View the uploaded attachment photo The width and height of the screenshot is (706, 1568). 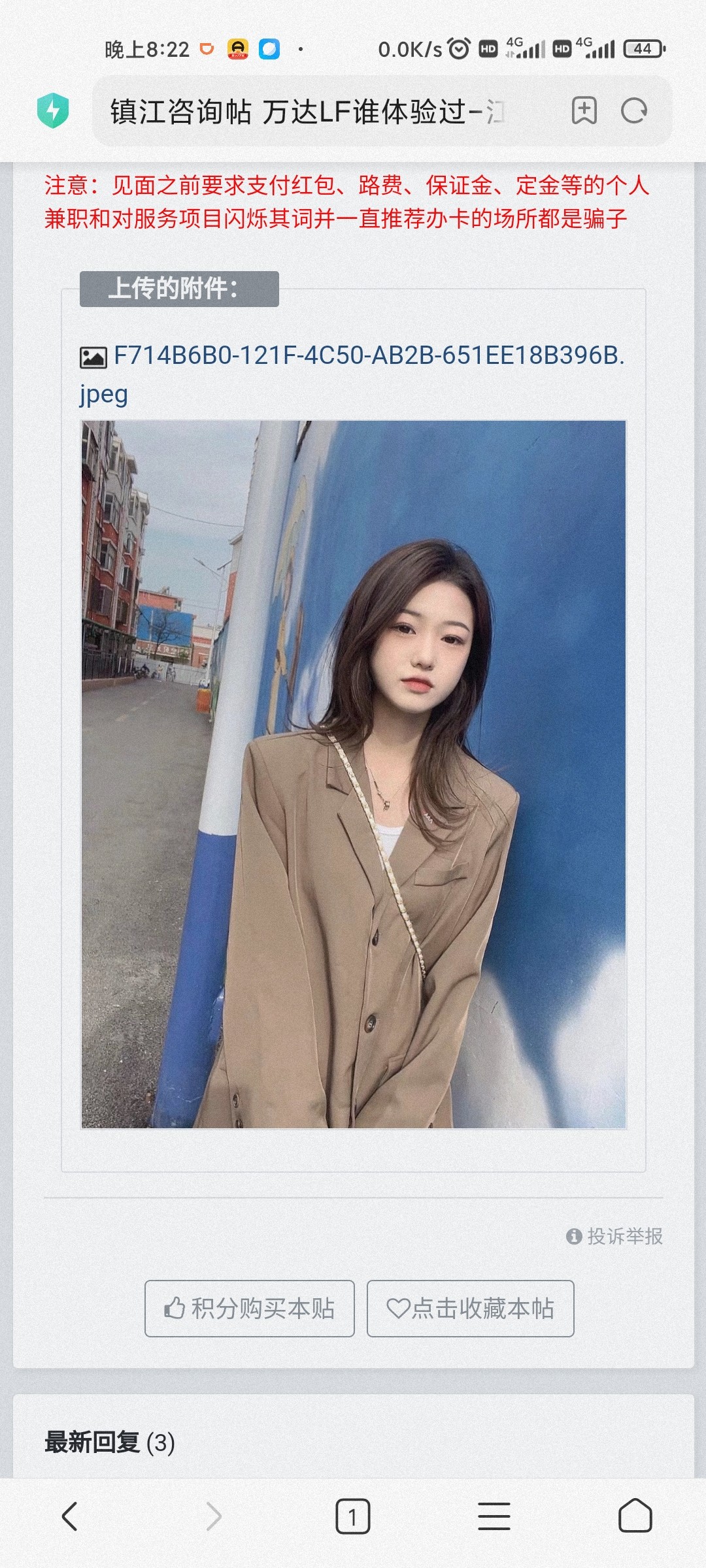coord(353,774)
